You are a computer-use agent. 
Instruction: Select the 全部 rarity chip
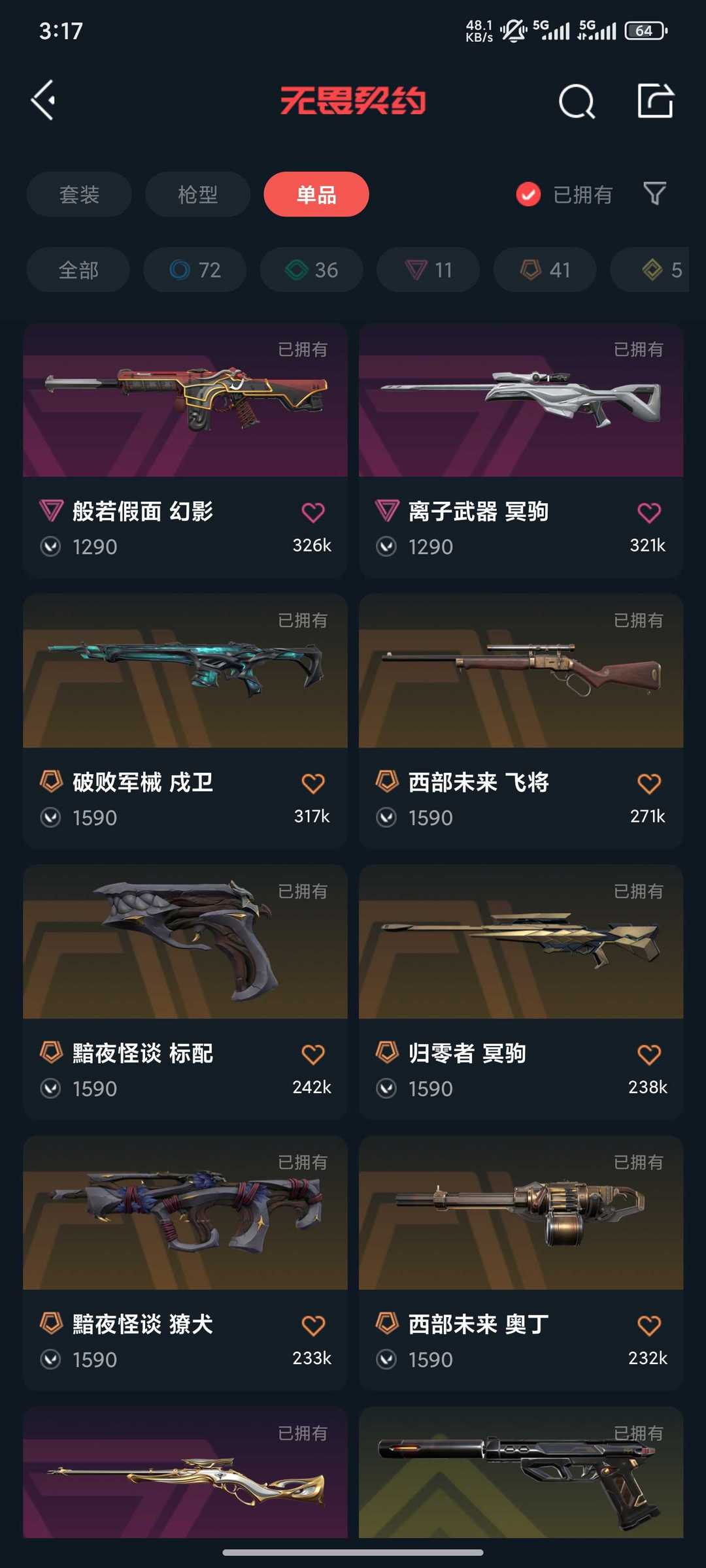click(78, 269)
